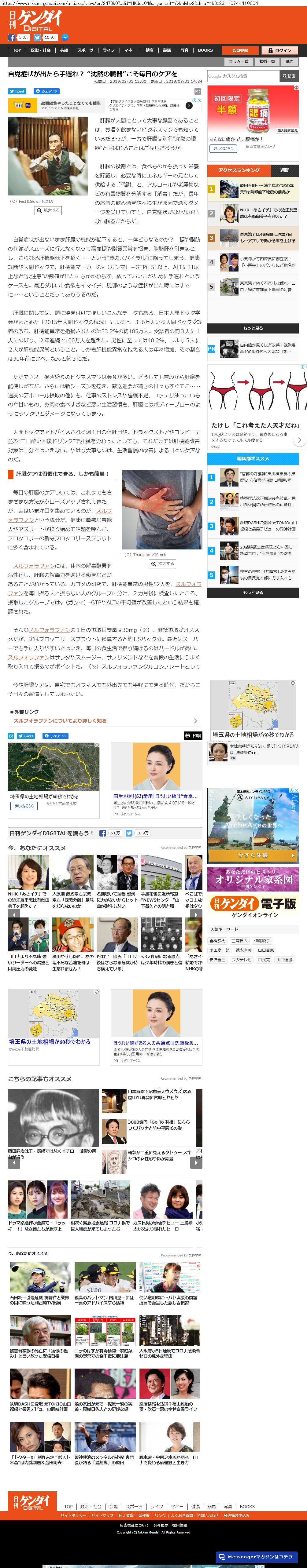Go to the BOOKS nav tab
Screen dimensions: 307x1568
coord(205,50)
